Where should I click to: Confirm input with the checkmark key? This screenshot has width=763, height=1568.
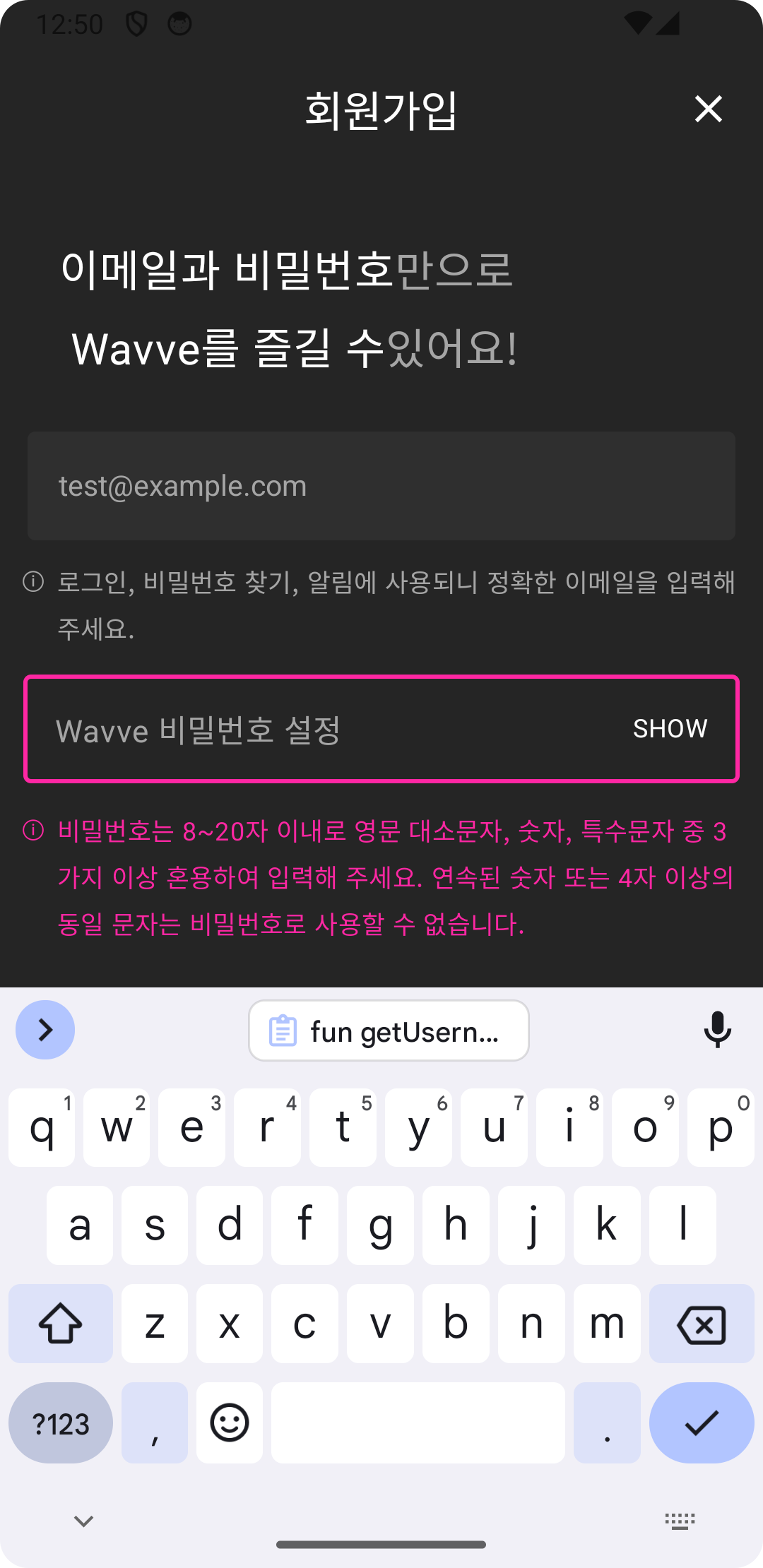pos(701,1423)
